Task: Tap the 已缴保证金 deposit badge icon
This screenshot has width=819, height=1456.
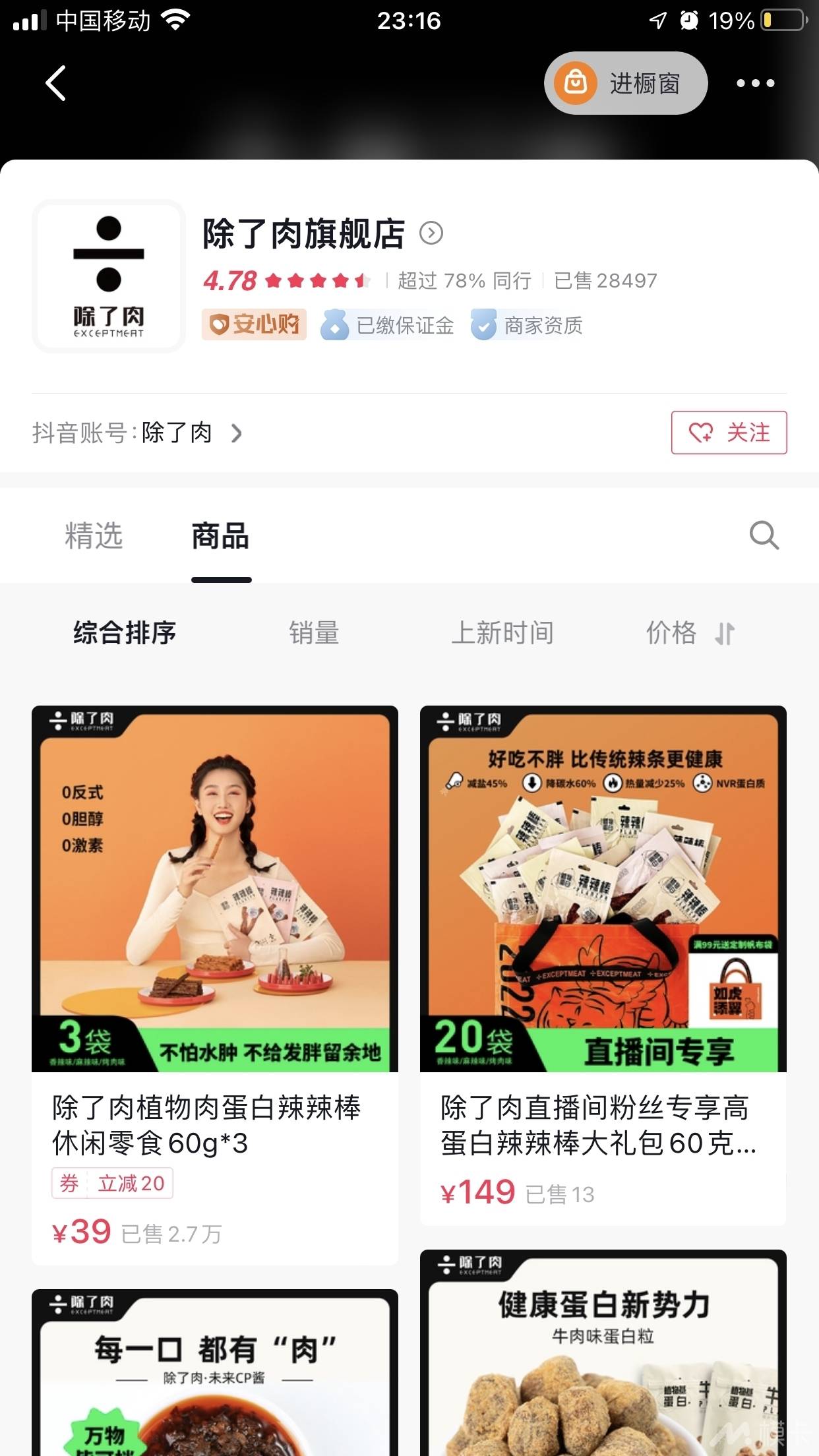Action: [x=335, y=324]
